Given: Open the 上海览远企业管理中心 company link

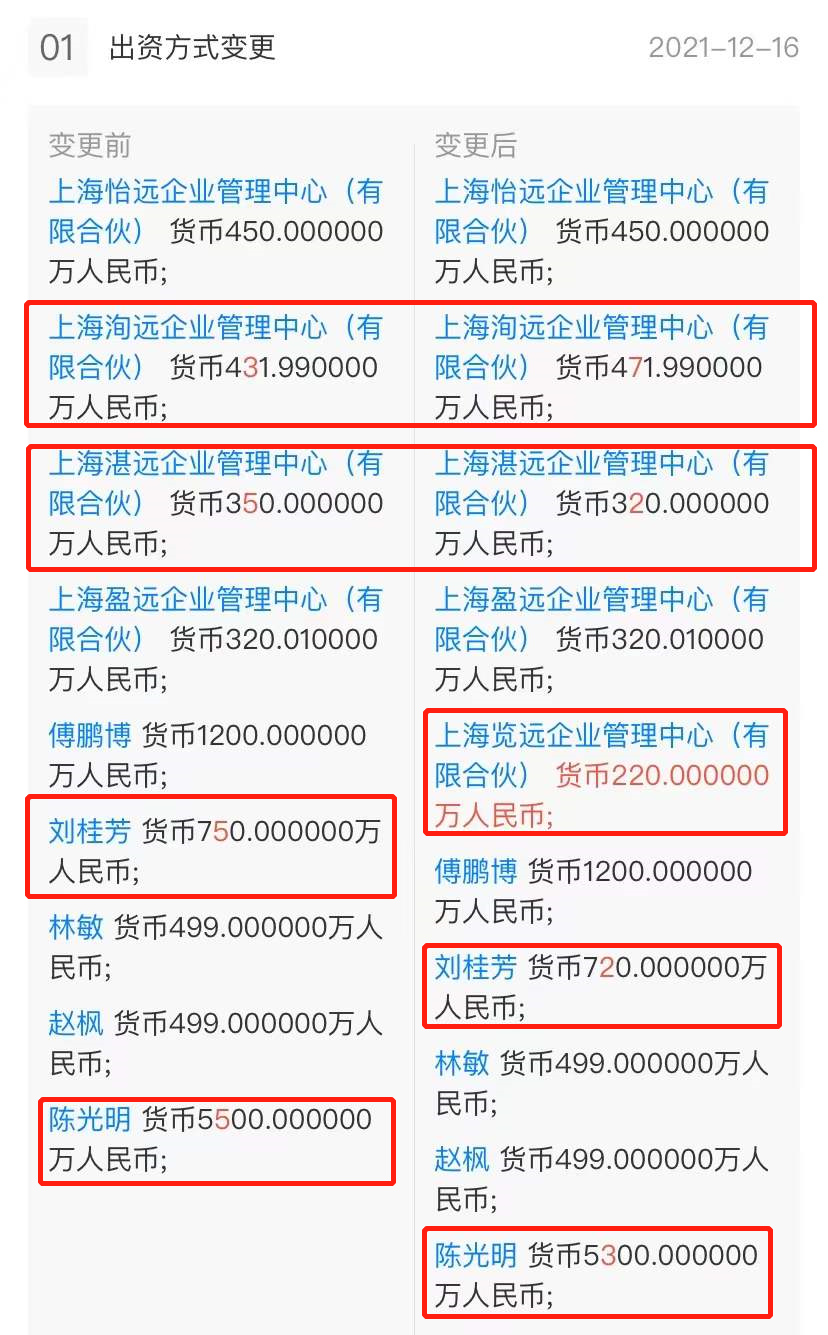Looking at the screenshot, I should tap(574, 736).
